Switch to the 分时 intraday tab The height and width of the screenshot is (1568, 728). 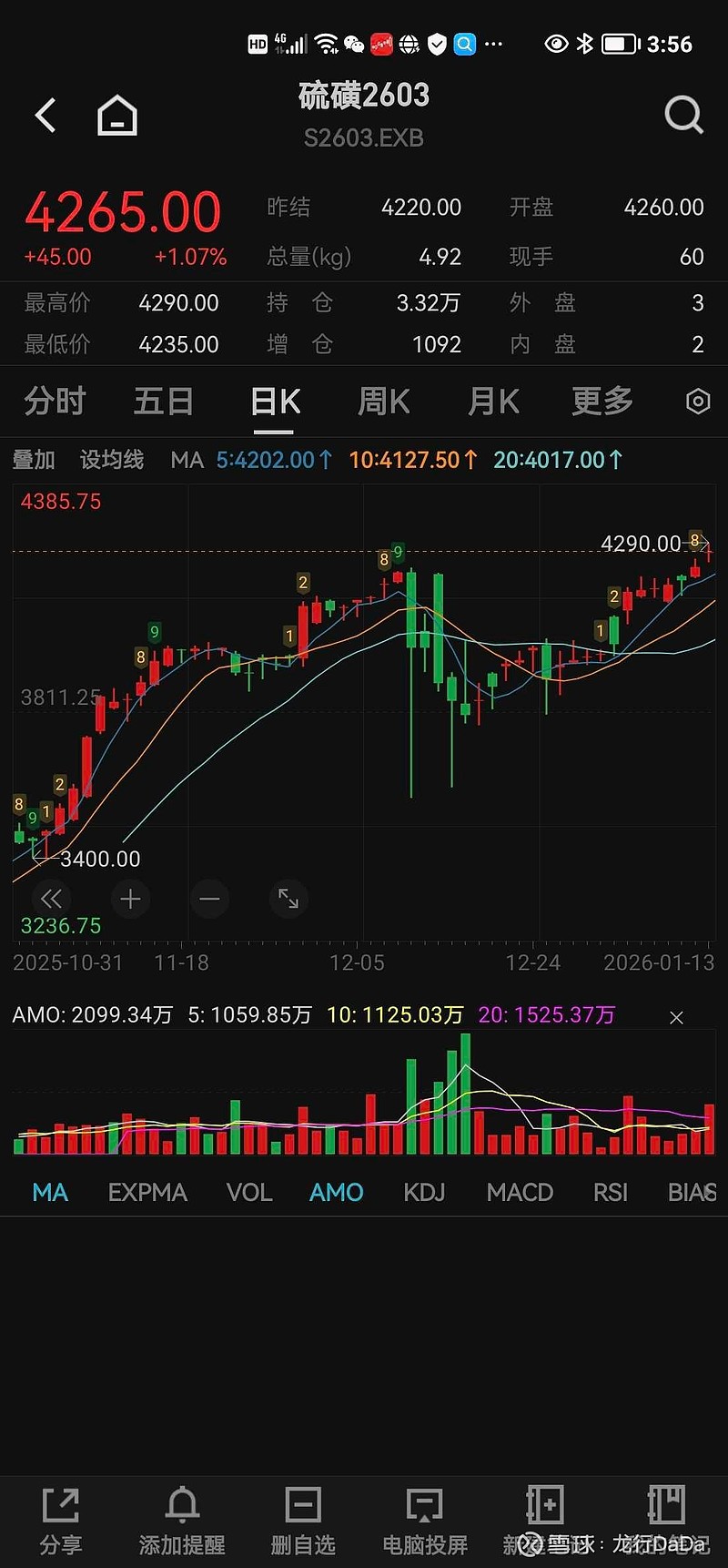pos(55,401)
